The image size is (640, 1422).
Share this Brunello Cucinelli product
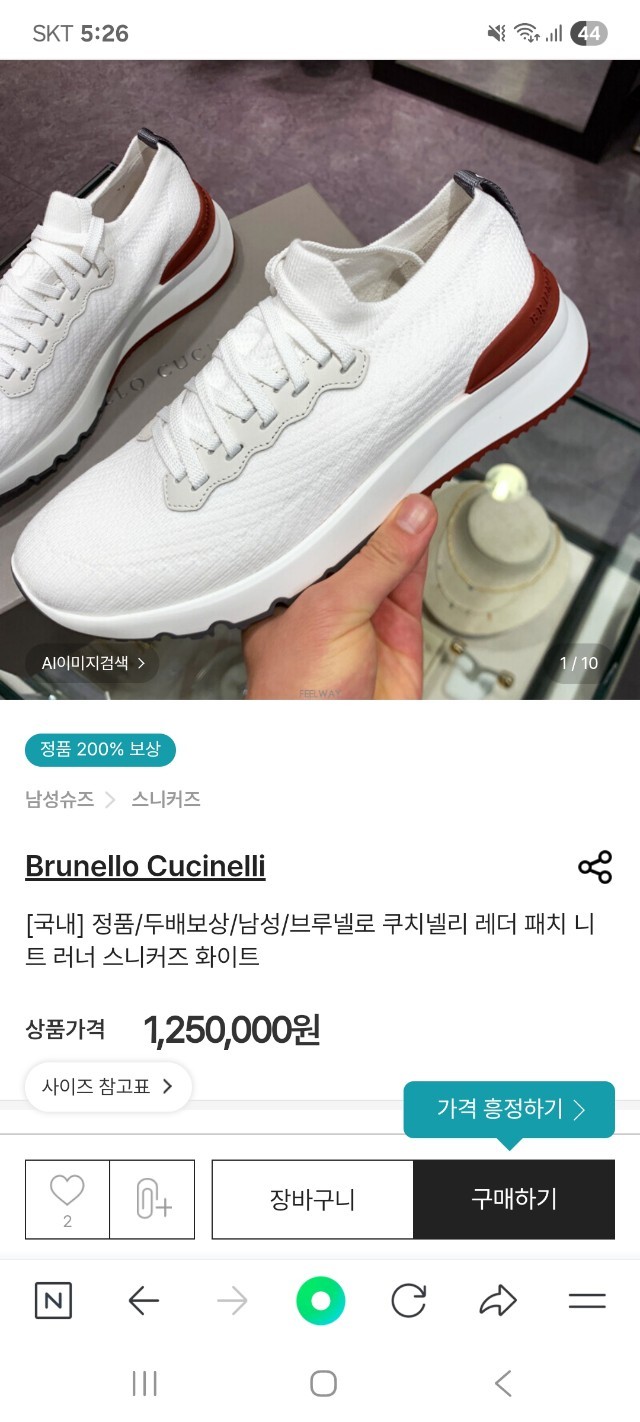tap(595, 867)
